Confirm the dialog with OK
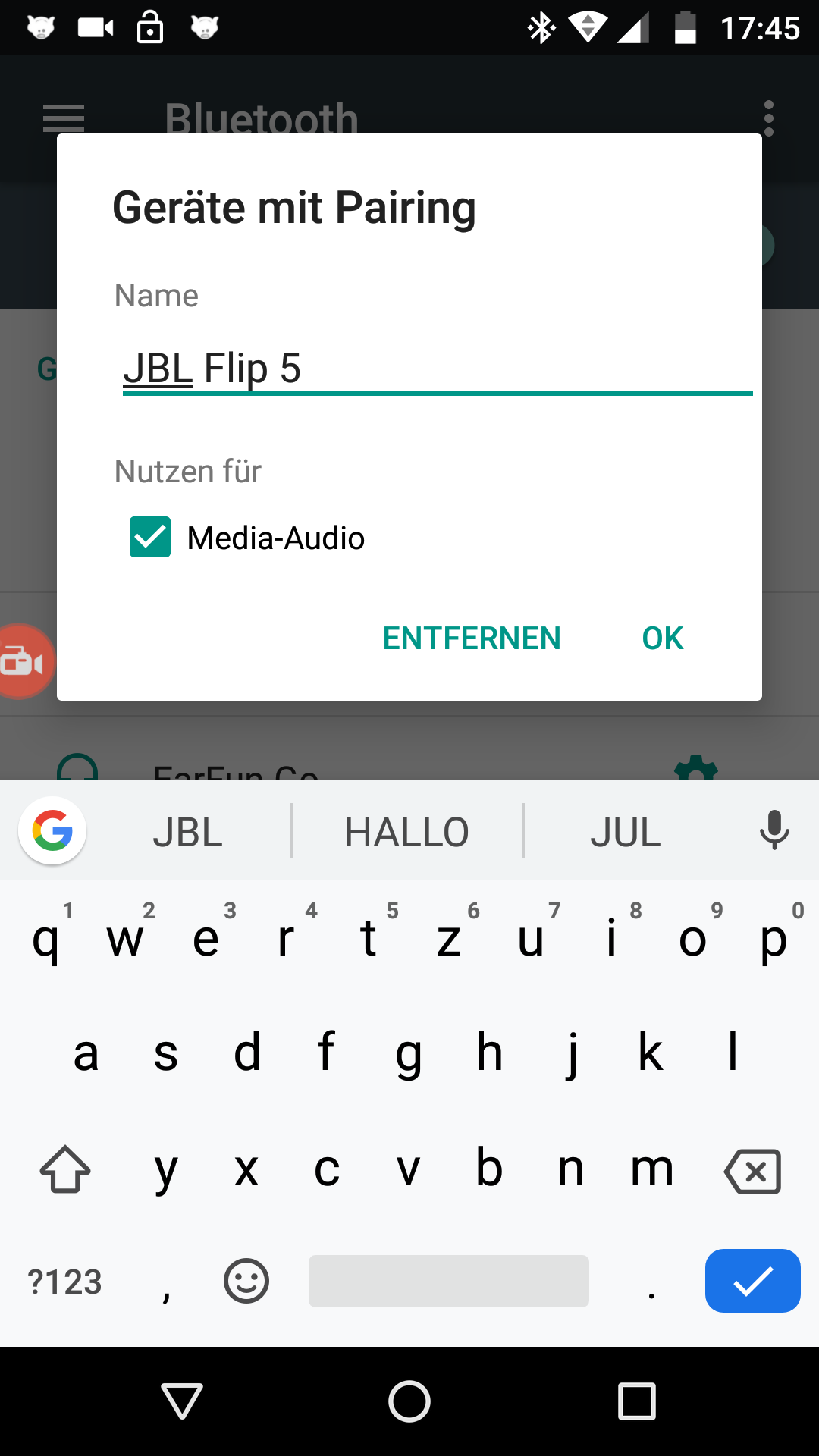The width and height of the screenshot is (819, 1456). coord(663,639)
